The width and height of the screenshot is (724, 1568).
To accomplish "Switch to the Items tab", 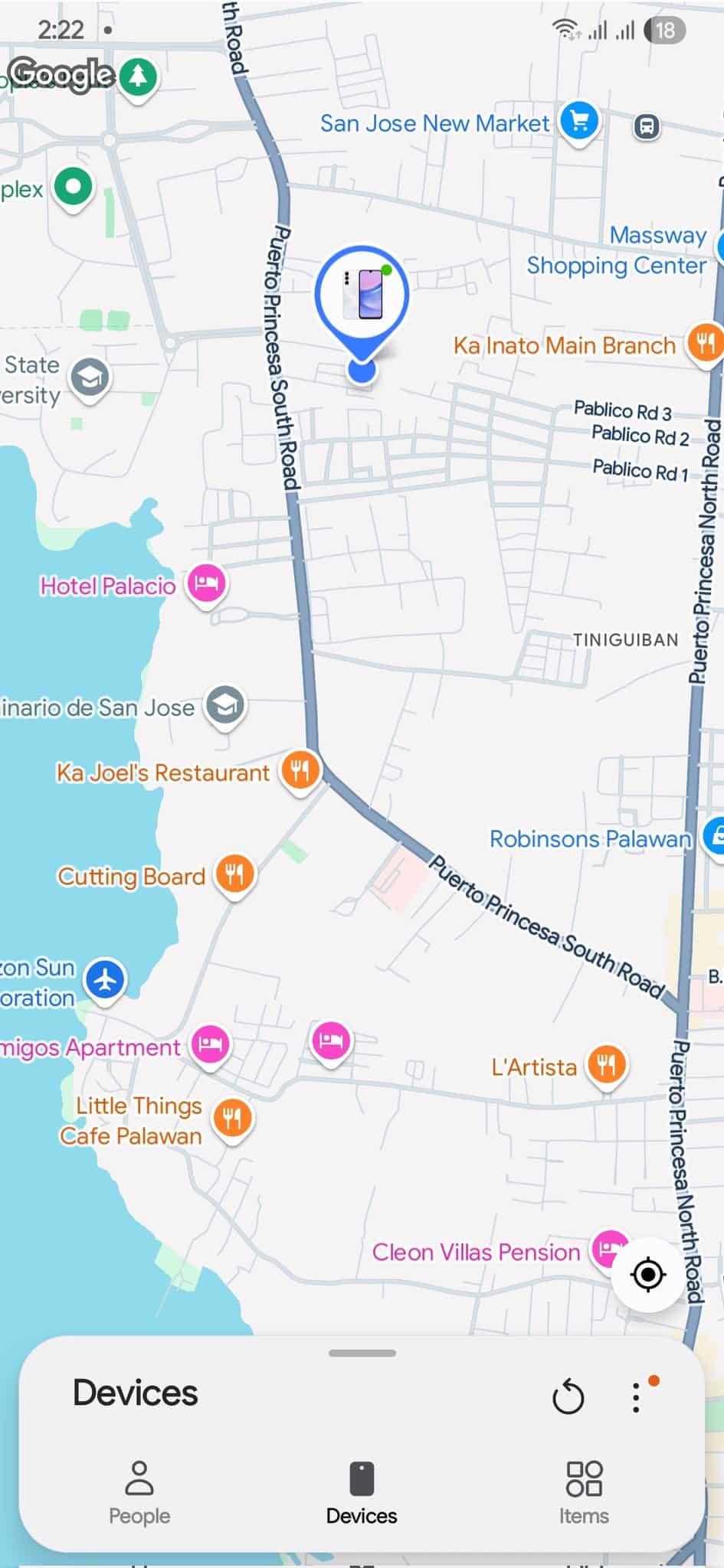I will (x=584, y=1492).
